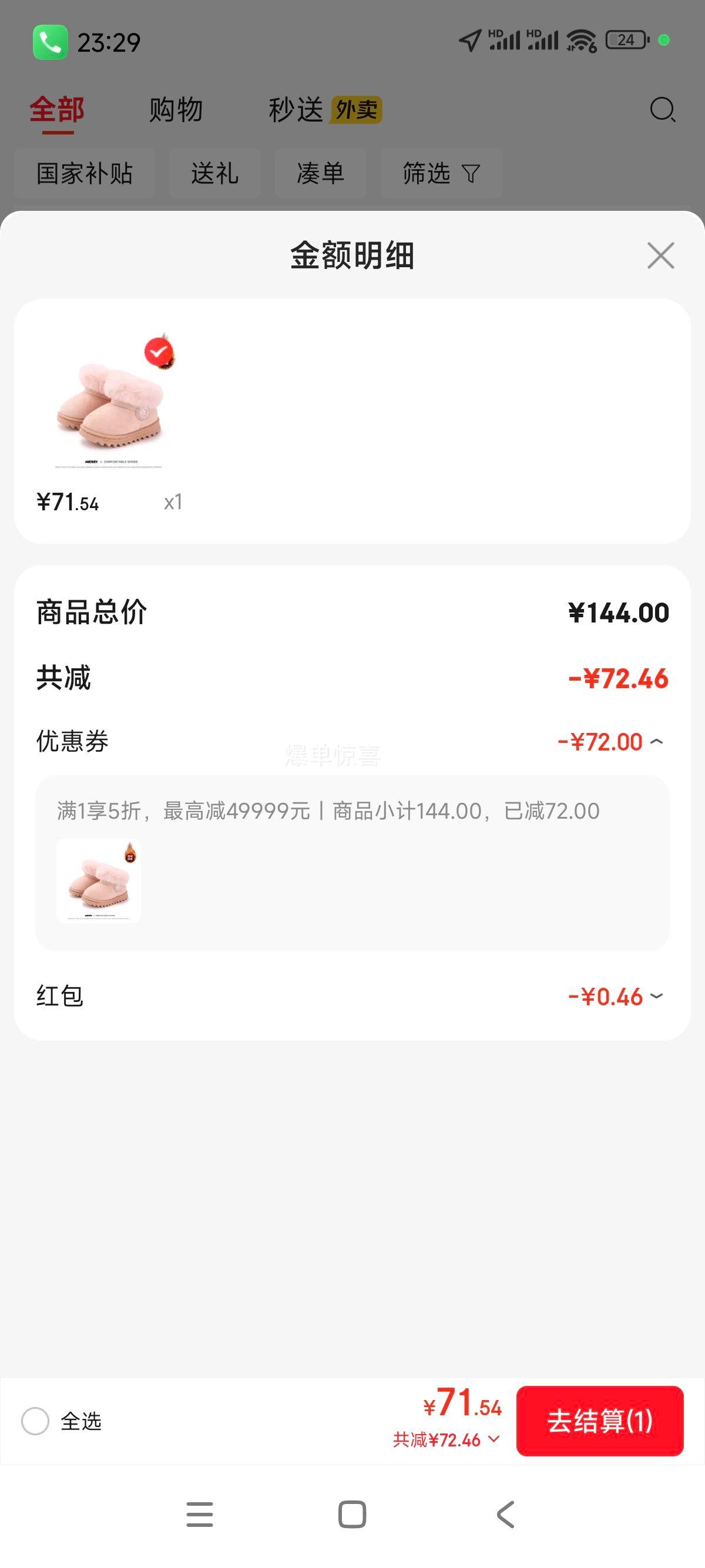Collapse the 优惠券 details via its chevron
The width and height of the screenshot is (705, 1568).
(x=656, y=742)
